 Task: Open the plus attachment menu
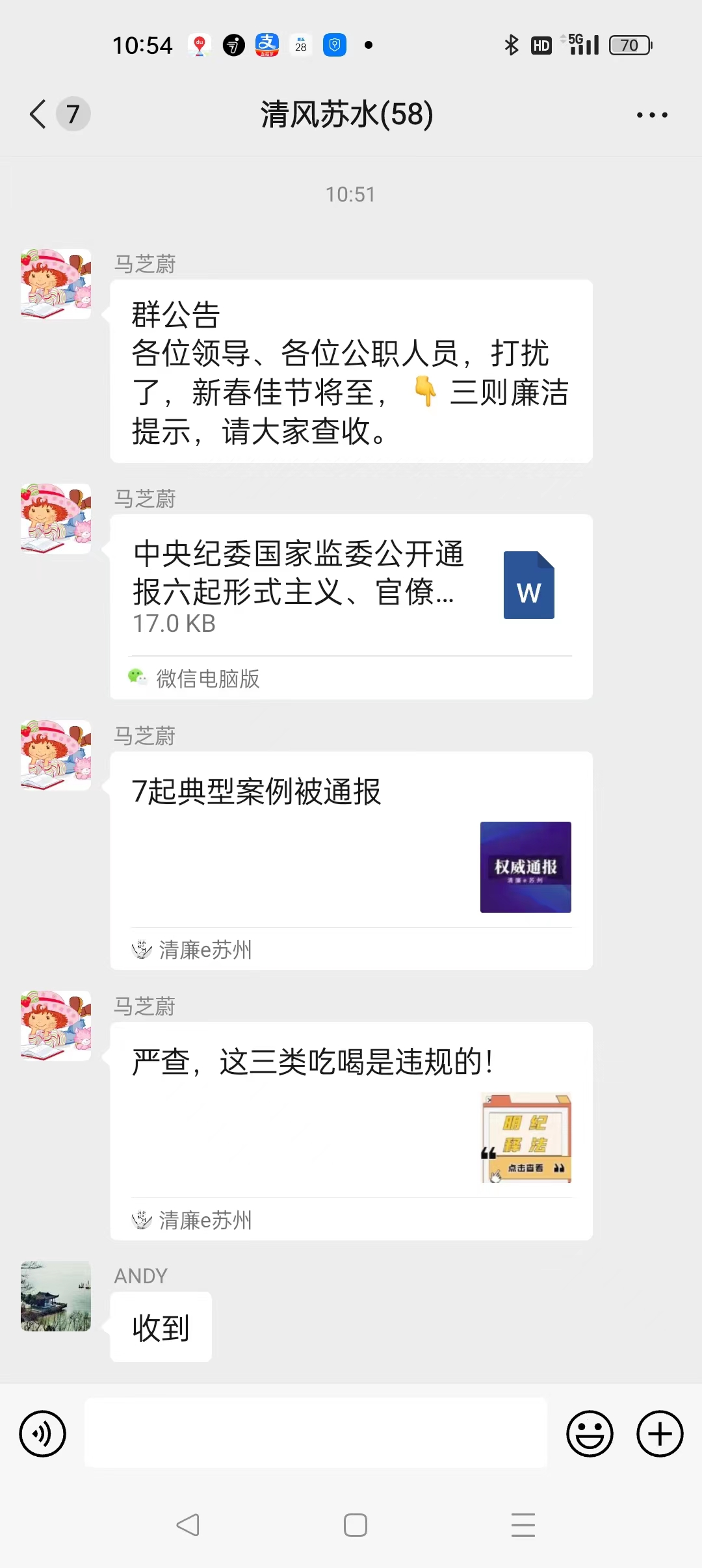[x=660, y=1433]
